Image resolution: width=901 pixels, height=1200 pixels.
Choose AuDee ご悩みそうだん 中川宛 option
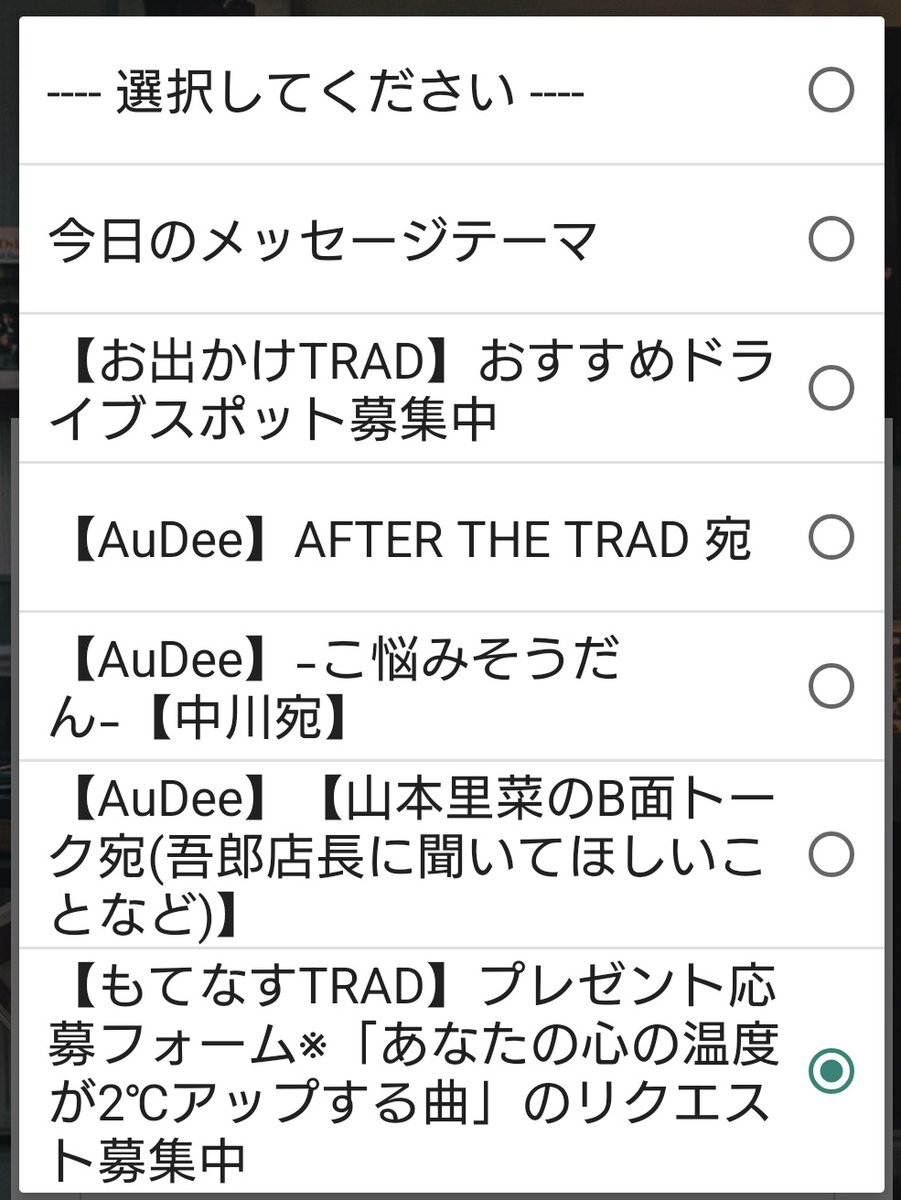coord(830,687)
